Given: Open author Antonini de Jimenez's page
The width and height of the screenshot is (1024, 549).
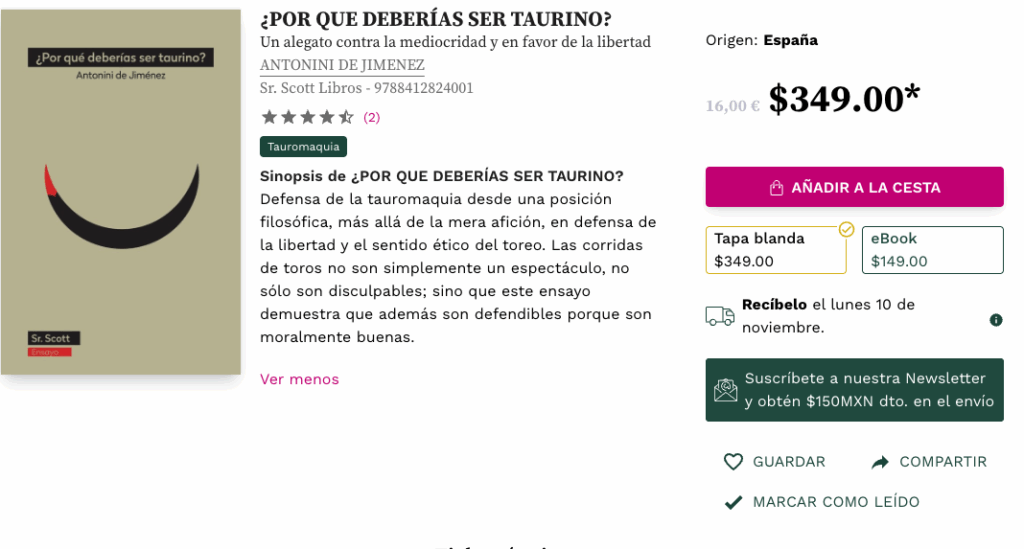Looking at the screenshot, I should pos(342,65).
